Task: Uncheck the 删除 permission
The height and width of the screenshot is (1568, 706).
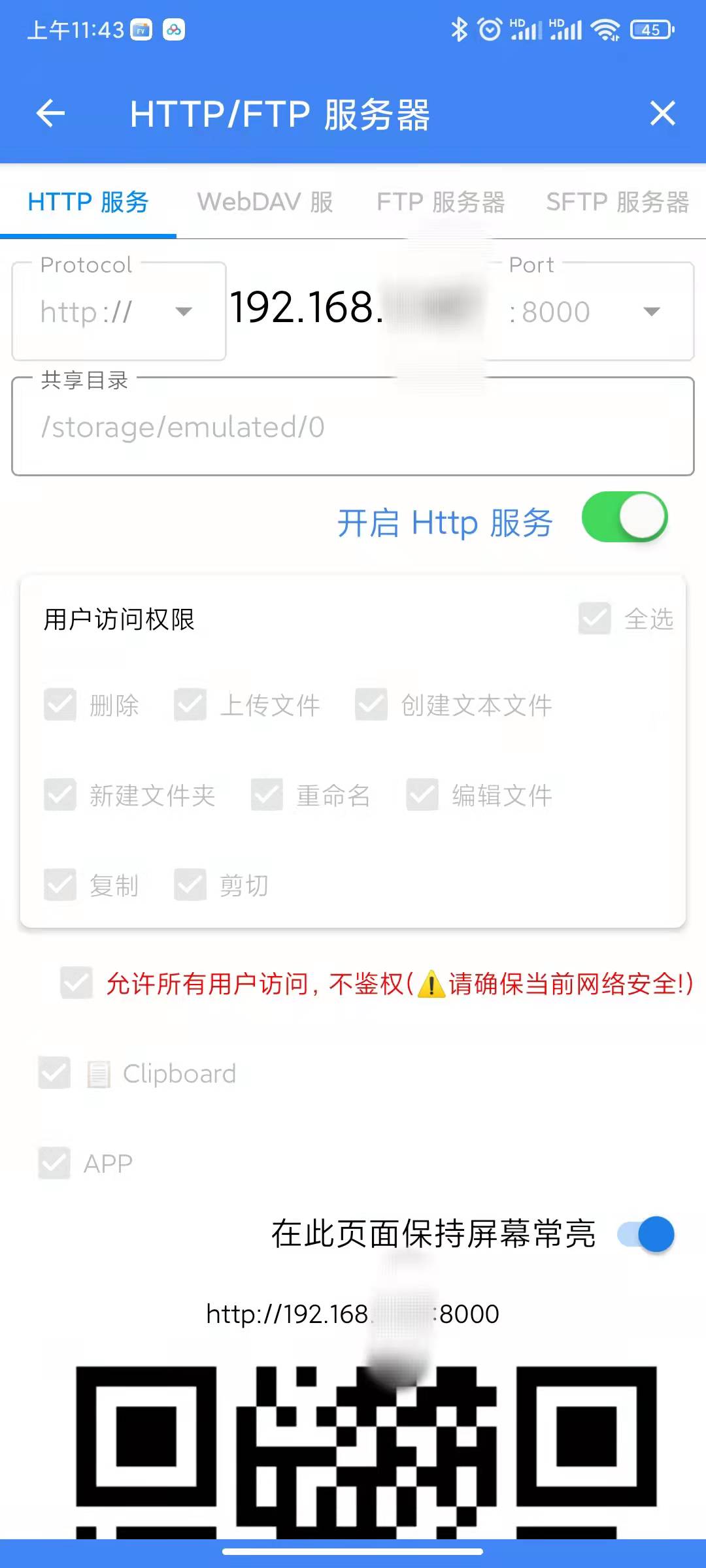Action: click(60, 705)
